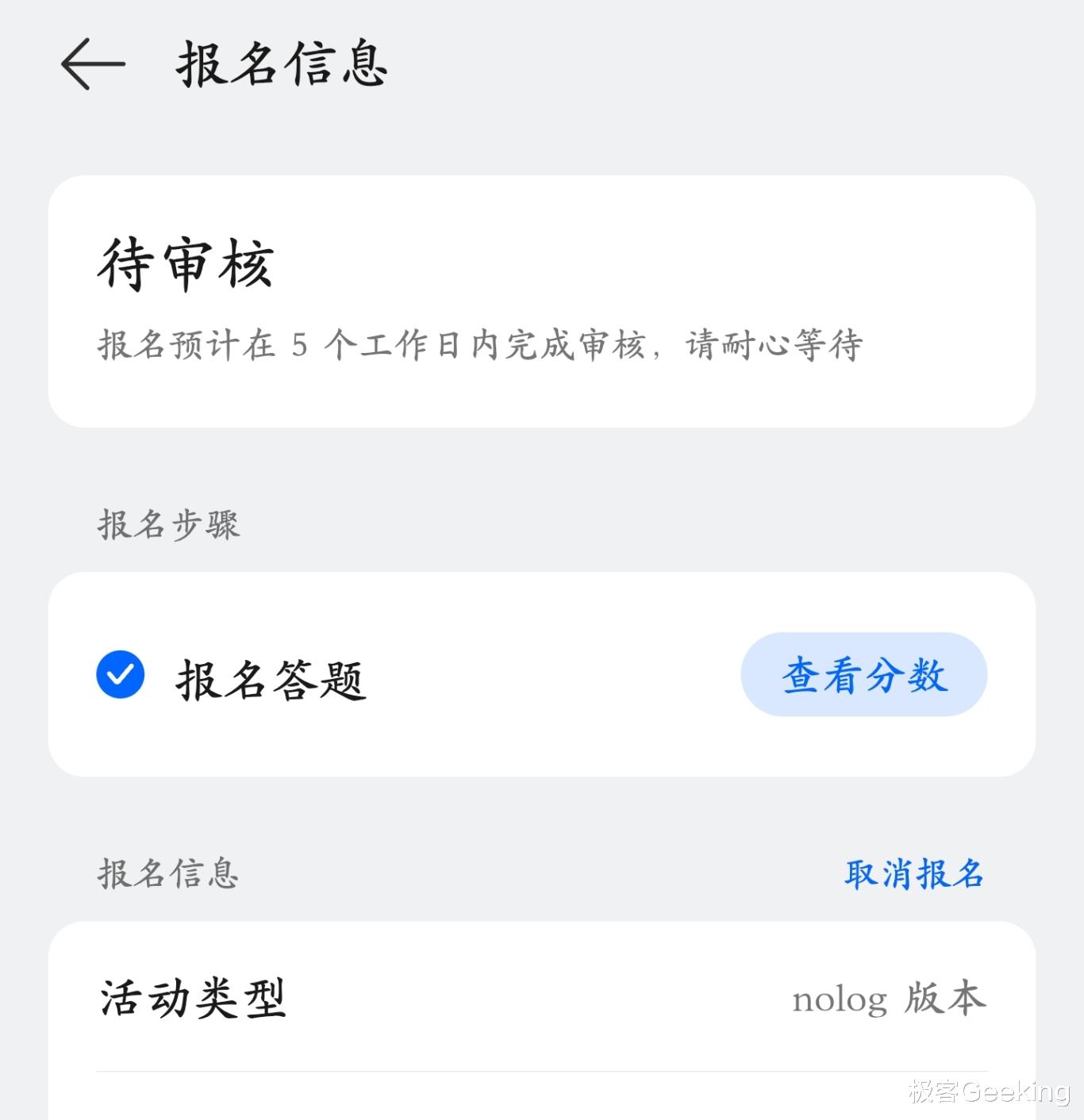This screenshot has height=1120, width=1084.
Task: Tap the 查看分数 button
Action: 863,675
